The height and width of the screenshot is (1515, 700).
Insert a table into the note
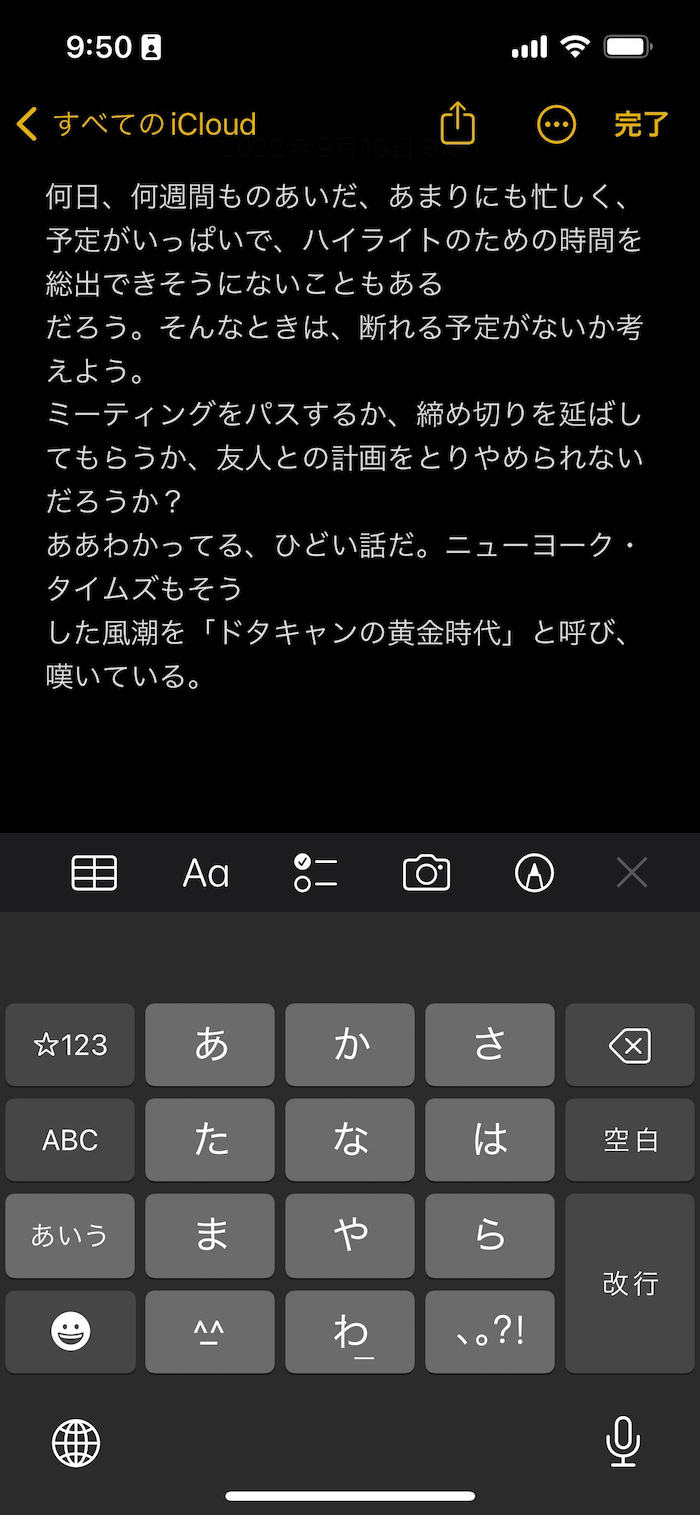tap(94, 873)
